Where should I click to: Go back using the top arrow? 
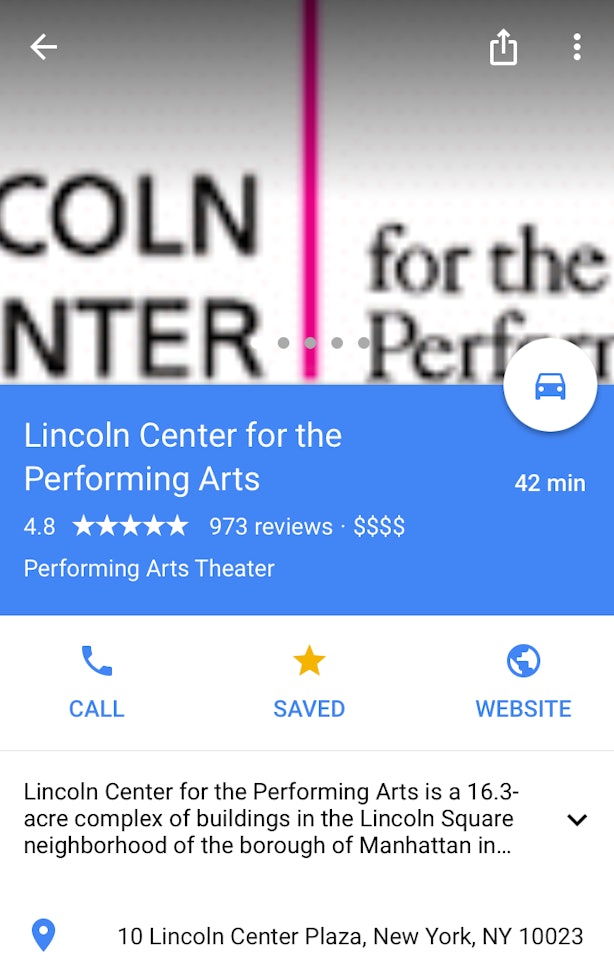click(x=43, y=47)
